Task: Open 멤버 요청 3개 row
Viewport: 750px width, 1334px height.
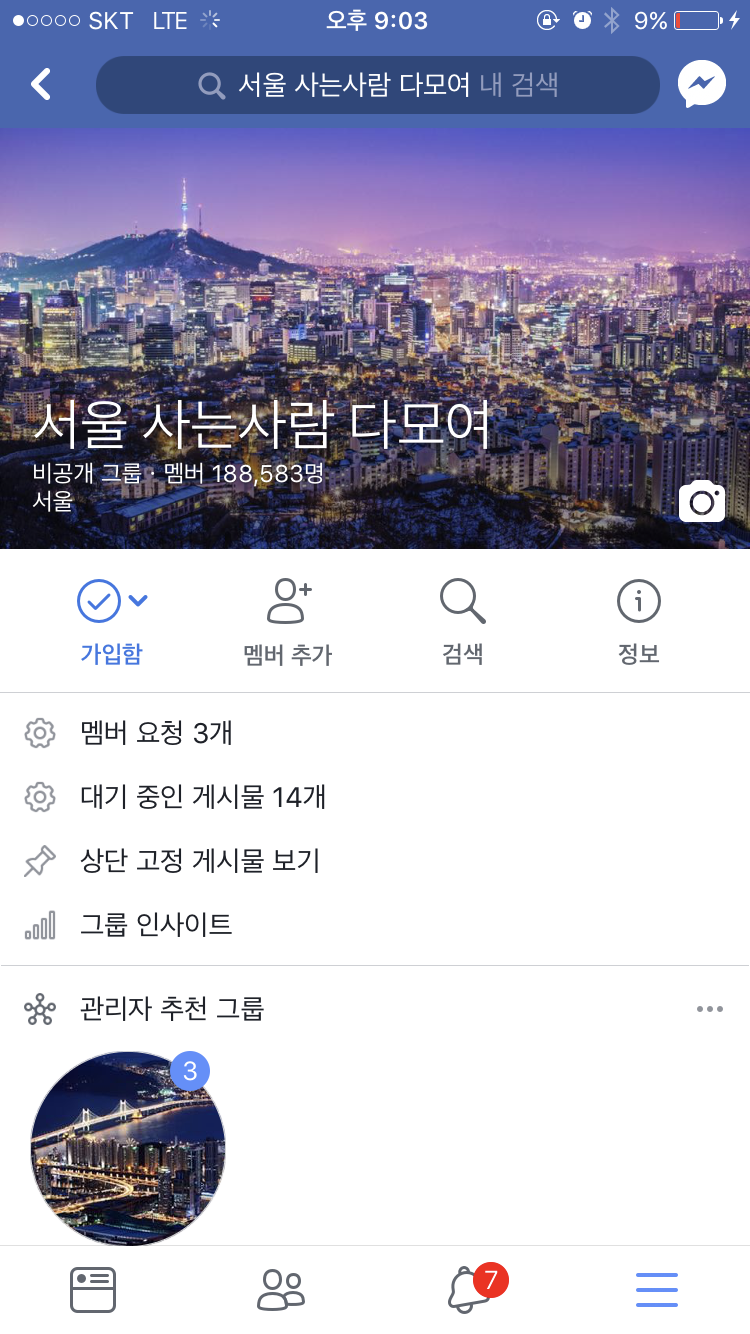Action: point(375,733)
